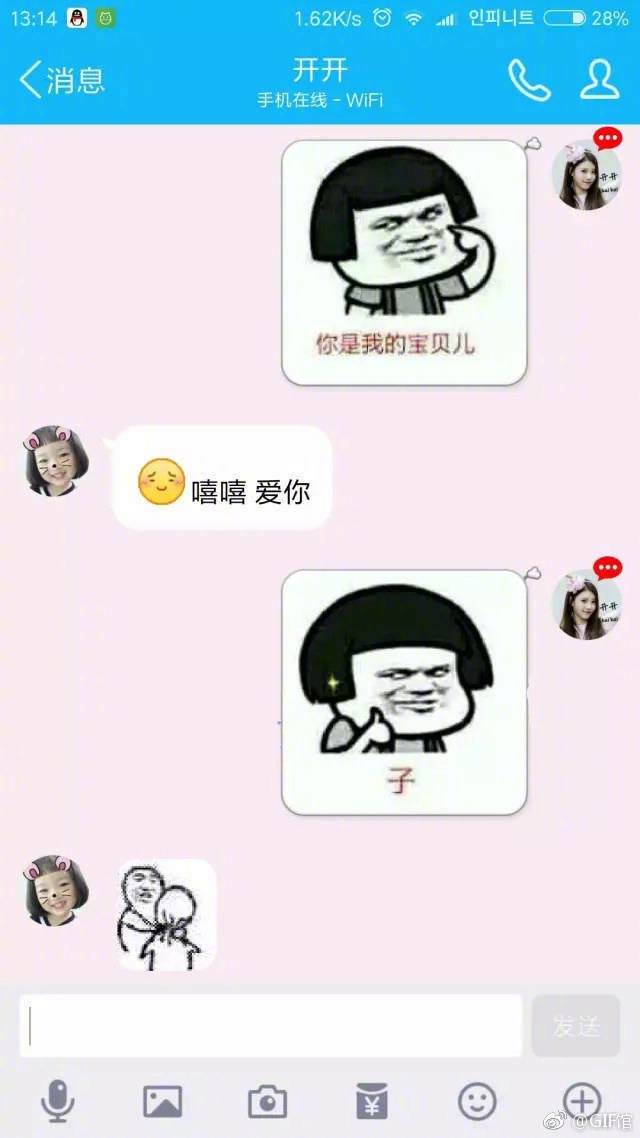Record a voice message with the microphone

(x=57, y=1102)
